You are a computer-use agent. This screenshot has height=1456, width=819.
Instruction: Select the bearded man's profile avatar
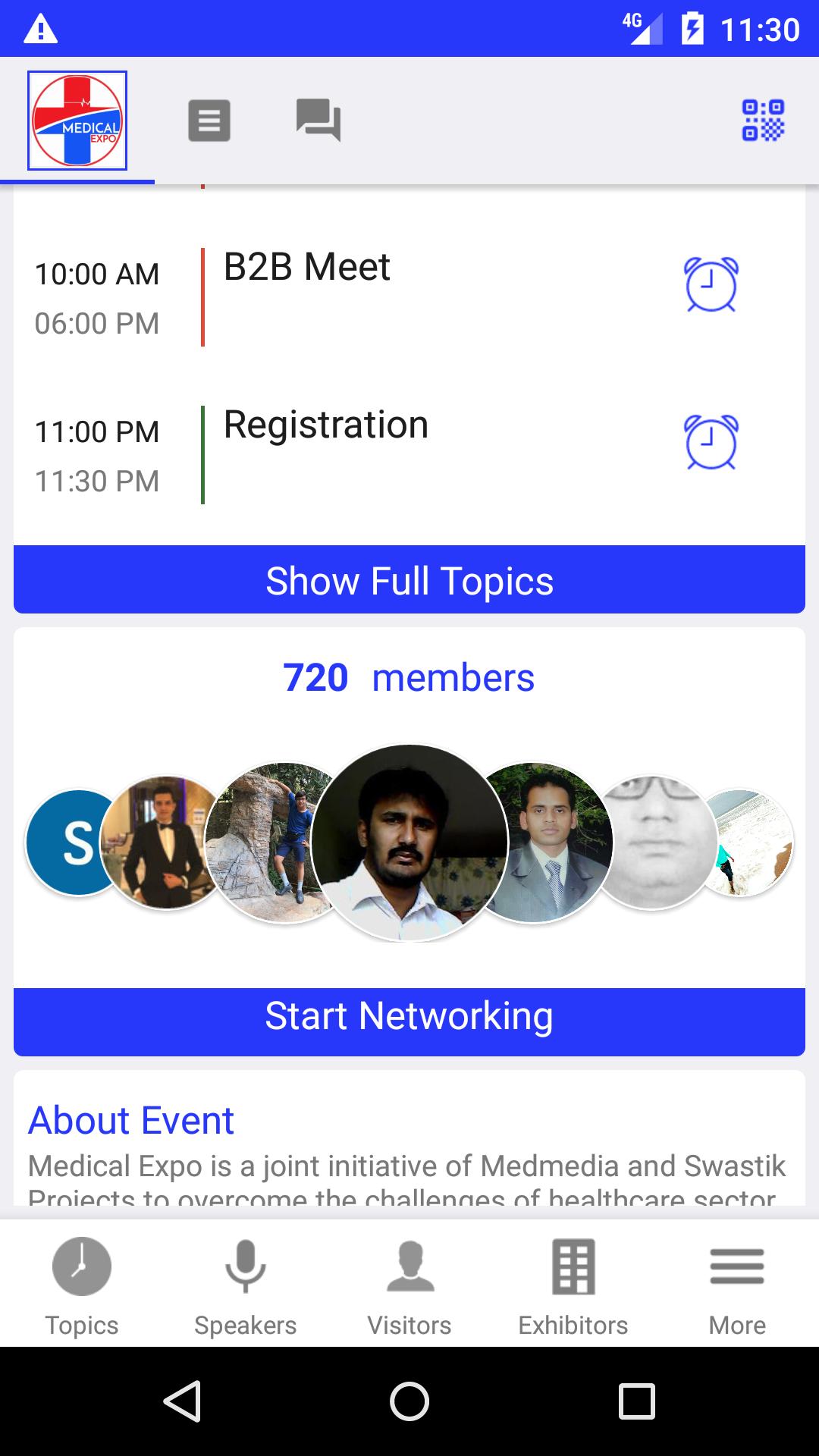click(409, 842)
